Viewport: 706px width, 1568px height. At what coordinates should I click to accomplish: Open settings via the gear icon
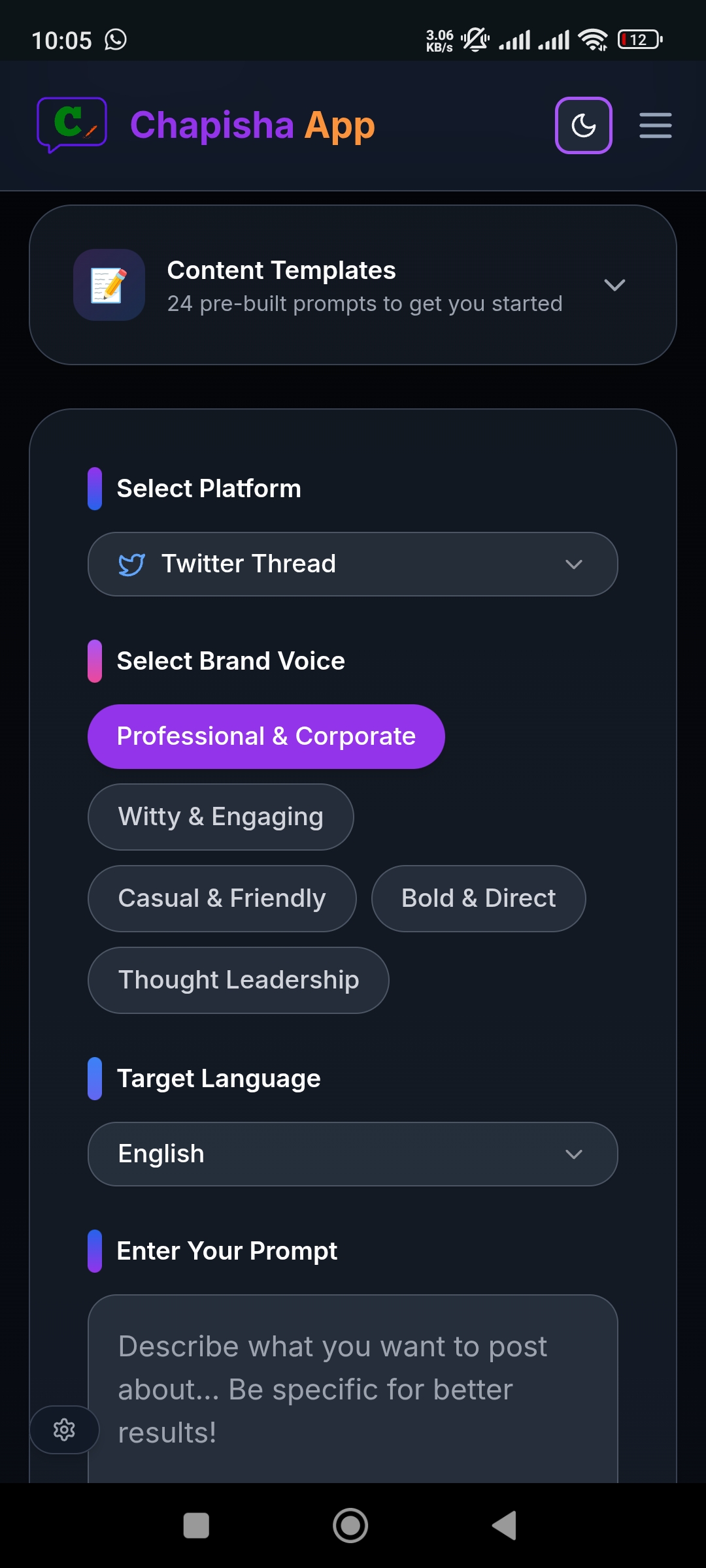pyautogui.click(x=65, y=1430)
